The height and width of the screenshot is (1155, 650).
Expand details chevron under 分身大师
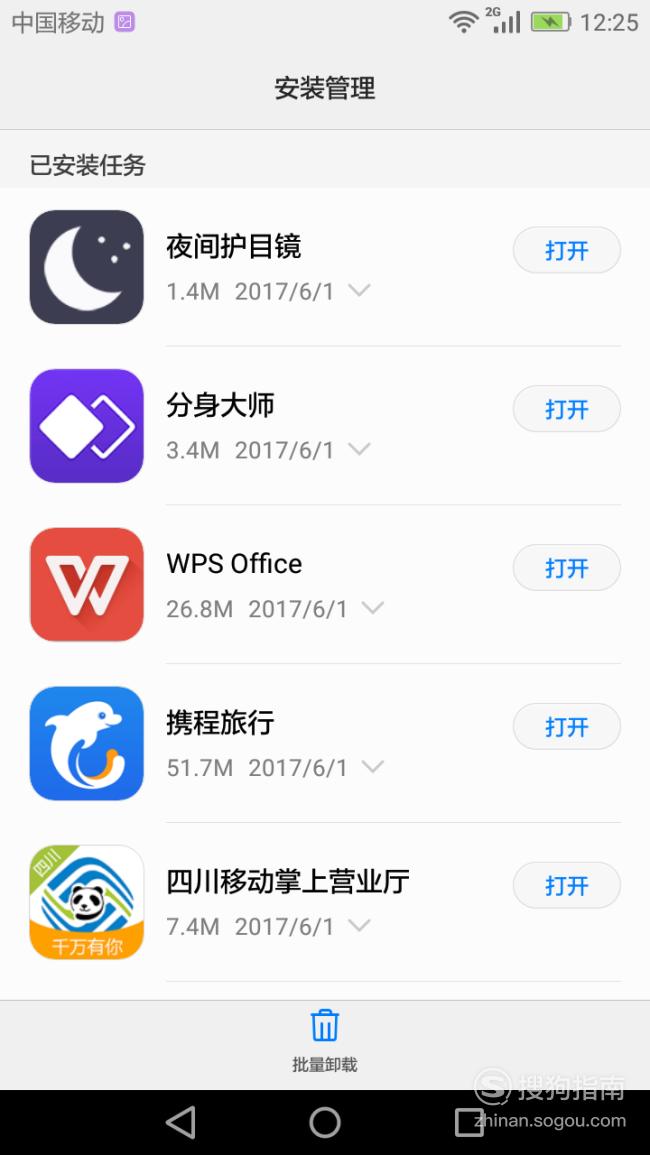pos(359,449)
